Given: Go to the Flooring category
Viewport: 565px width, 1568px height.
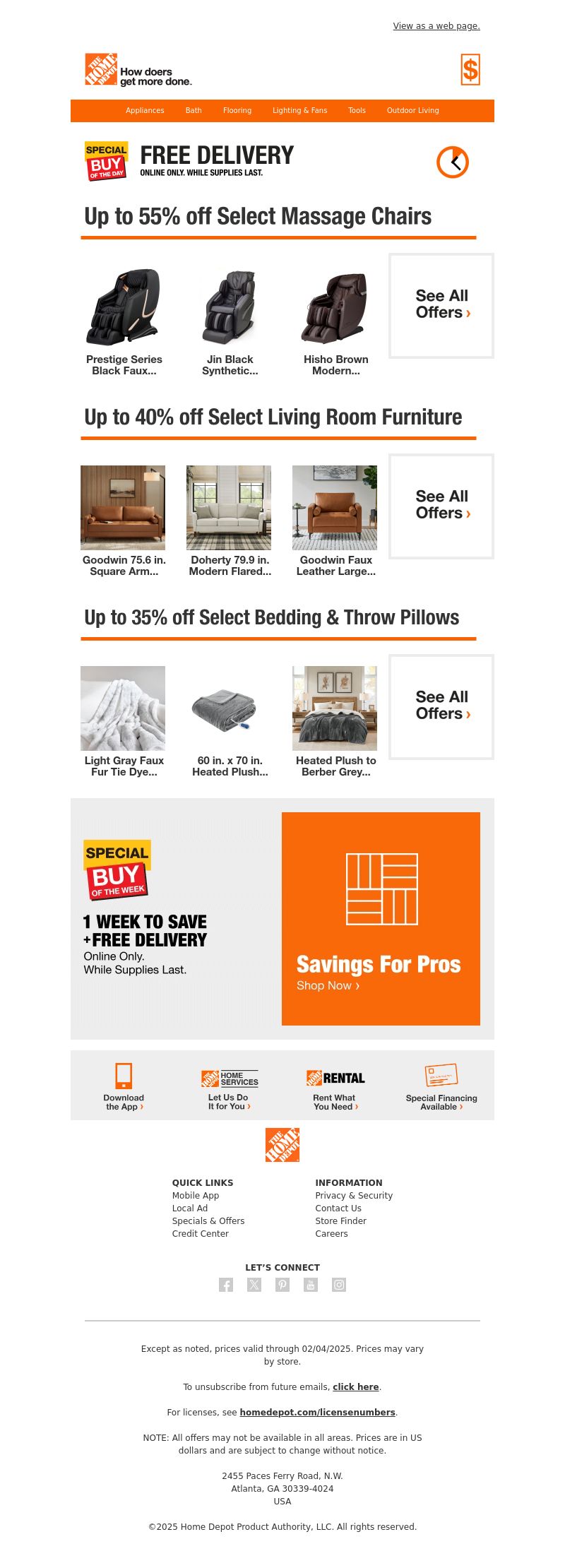Looking at the screenshot, I should pyautogui.click(x=237, y=110).
